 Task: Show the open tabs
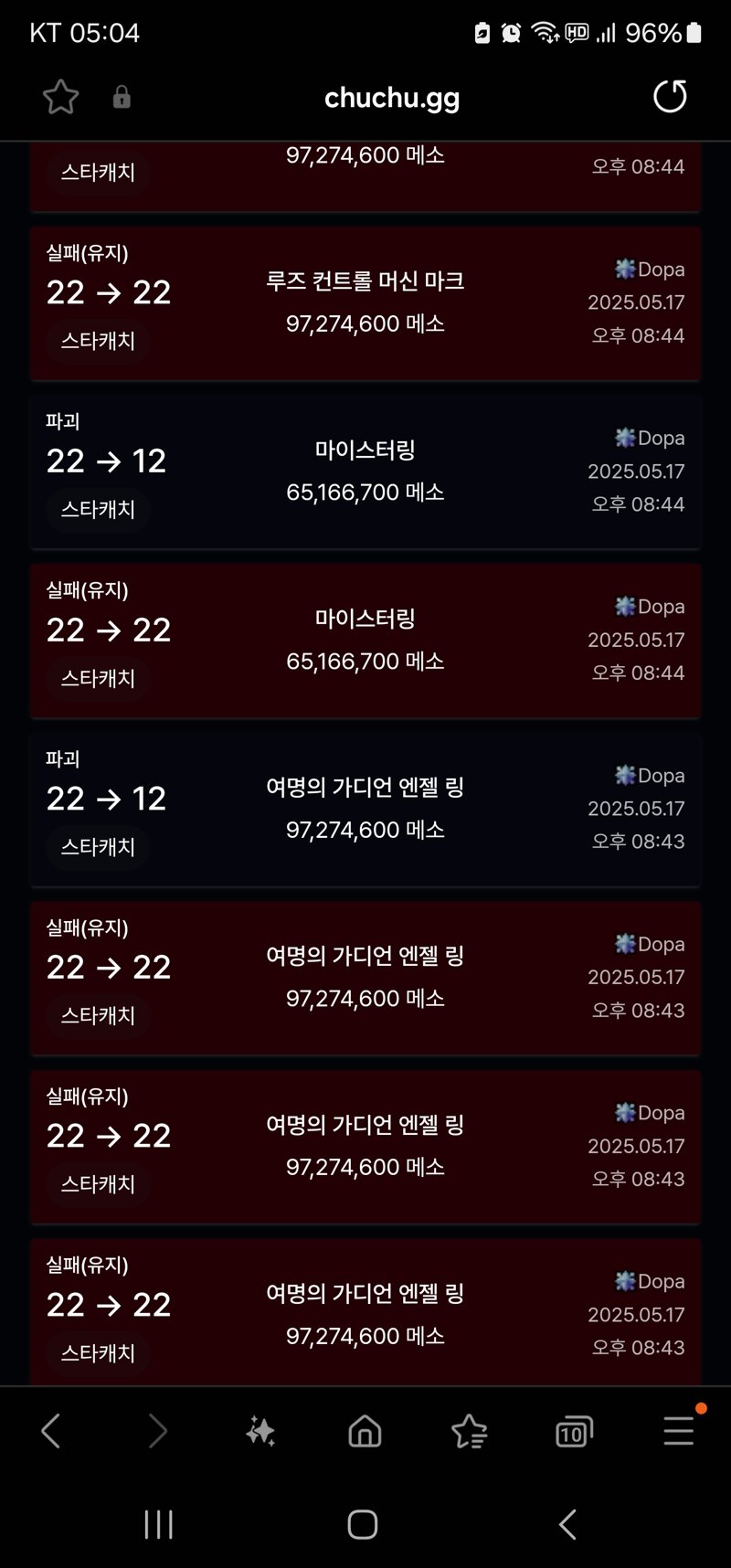coord(574,1432)
